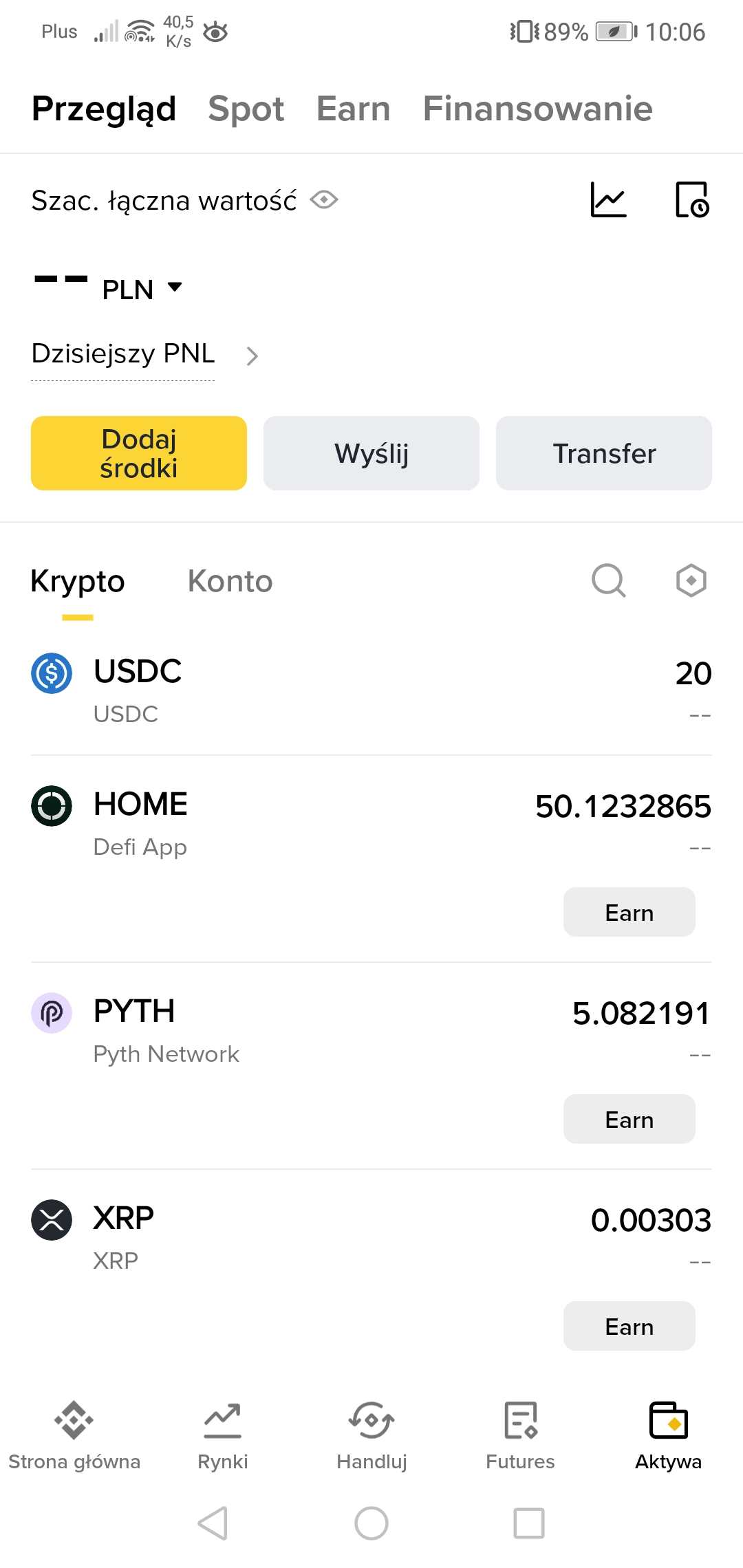This screenshot has height=1568, width=743.
Task: Open the Transfer button
Action: (x=604, y=453)
